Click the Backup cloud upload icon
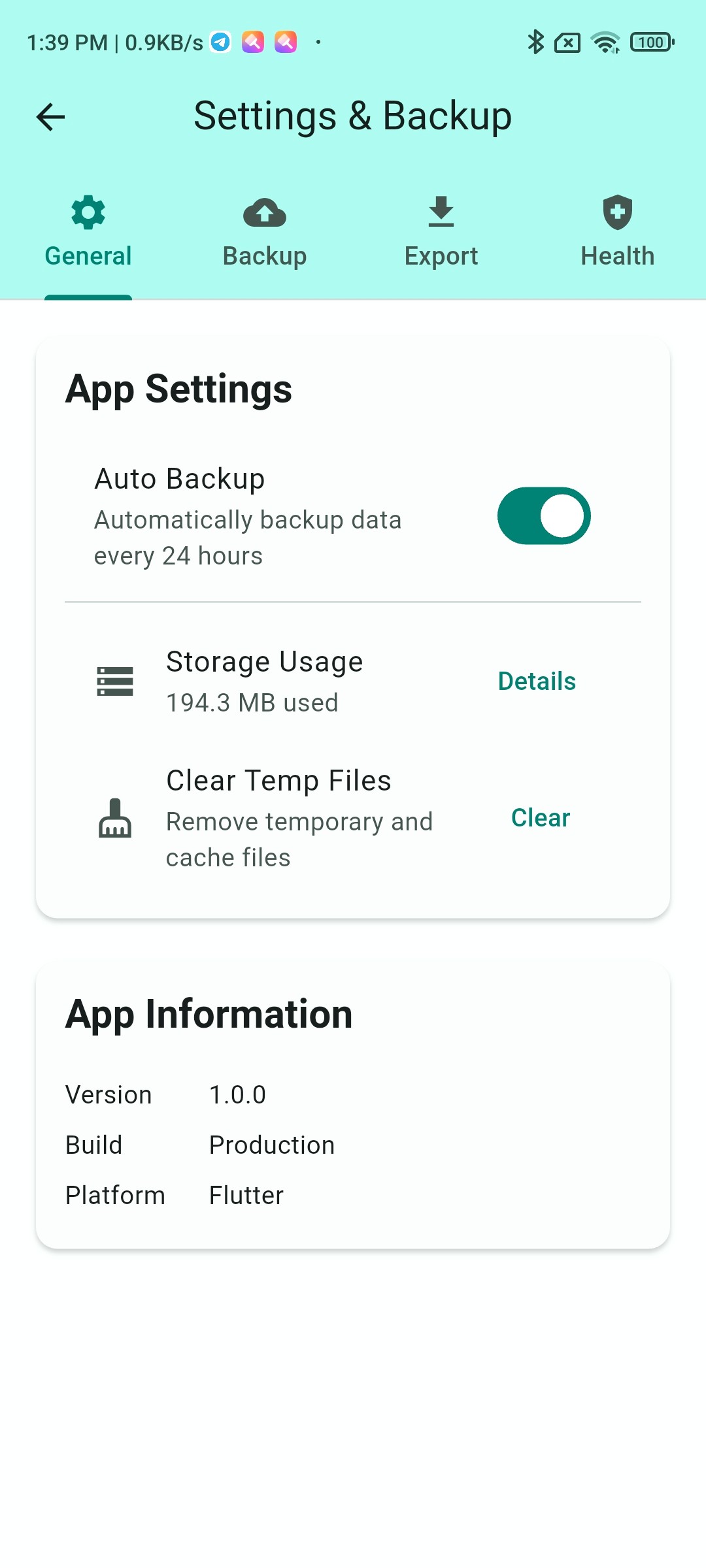 point(264,212)
